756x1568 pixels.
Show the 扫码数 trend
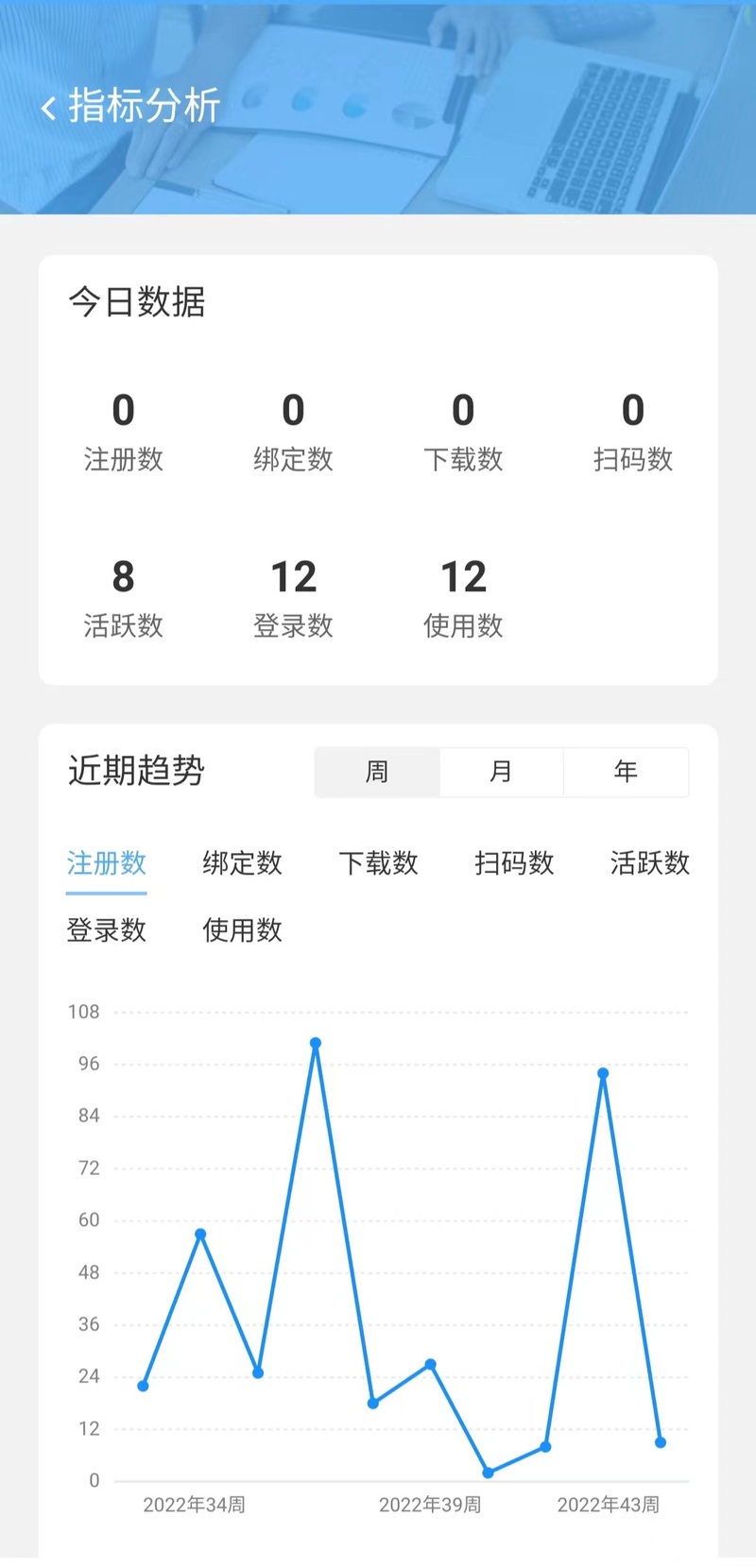click(514, 862)
